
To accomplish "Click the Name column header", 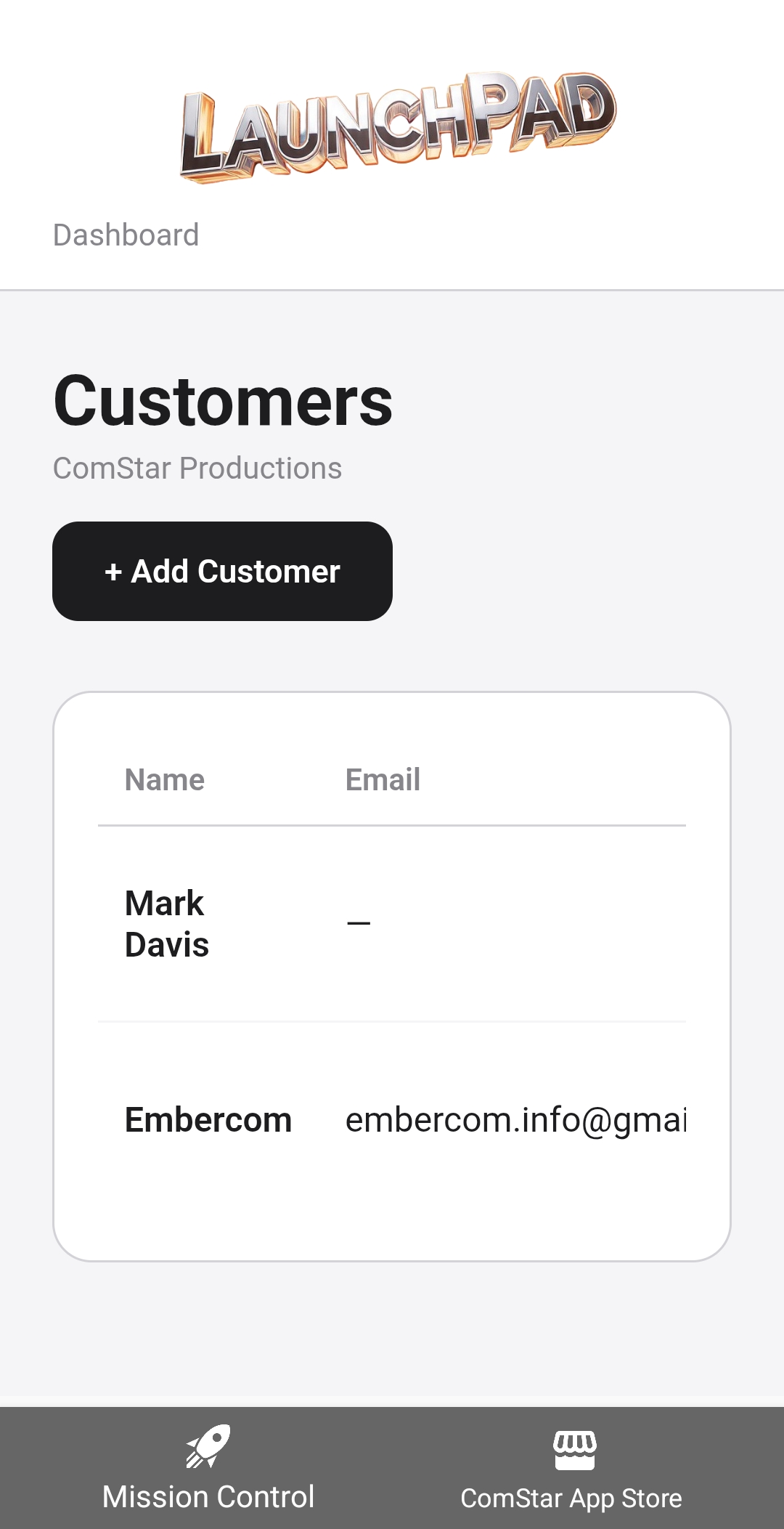I will click(163, 779).
